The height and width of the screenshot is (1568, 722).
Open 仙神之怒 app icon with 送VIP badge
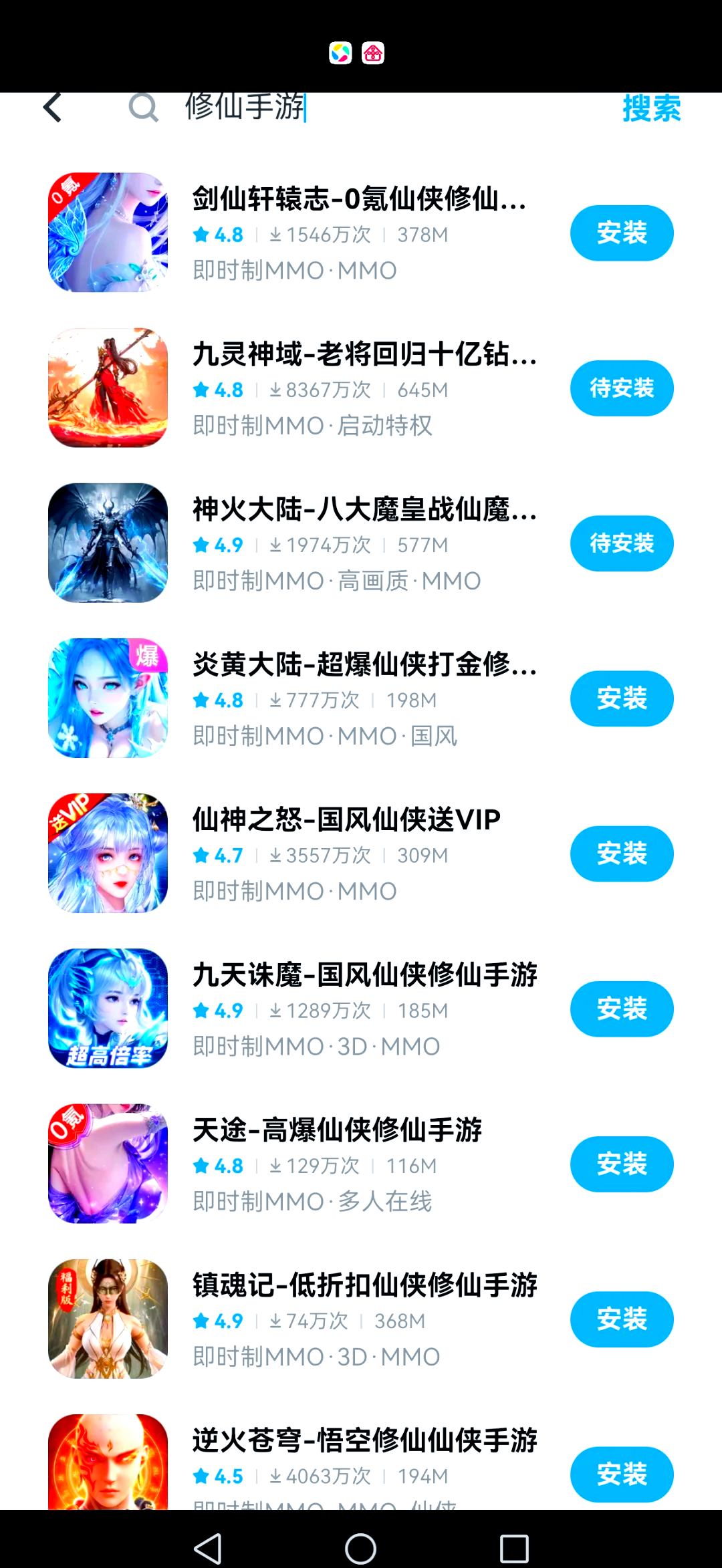point(108,853)
